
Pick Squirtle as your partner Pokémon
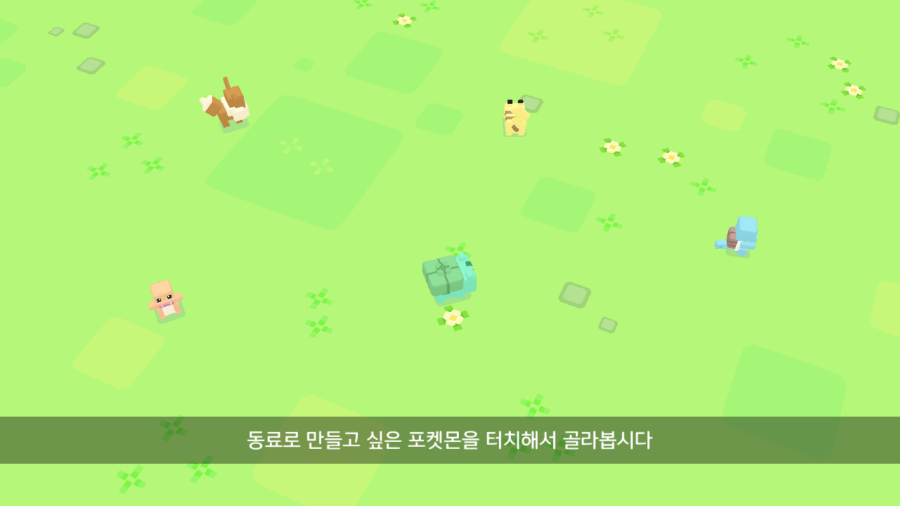740,236
